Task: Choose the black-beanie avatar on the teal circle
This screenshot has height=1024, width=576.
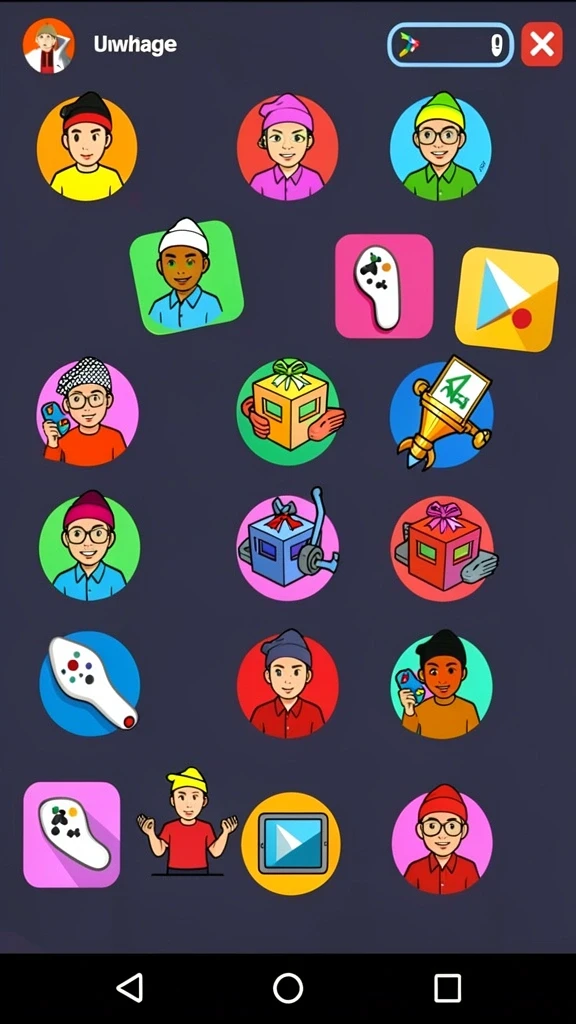Action: (x=441, y=684)
